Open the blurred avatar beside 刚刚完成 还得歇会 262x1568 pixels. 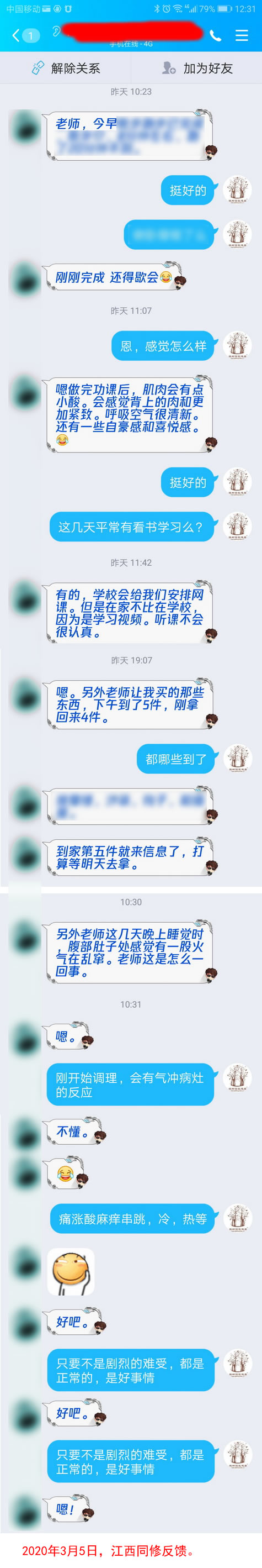[24, 279]
